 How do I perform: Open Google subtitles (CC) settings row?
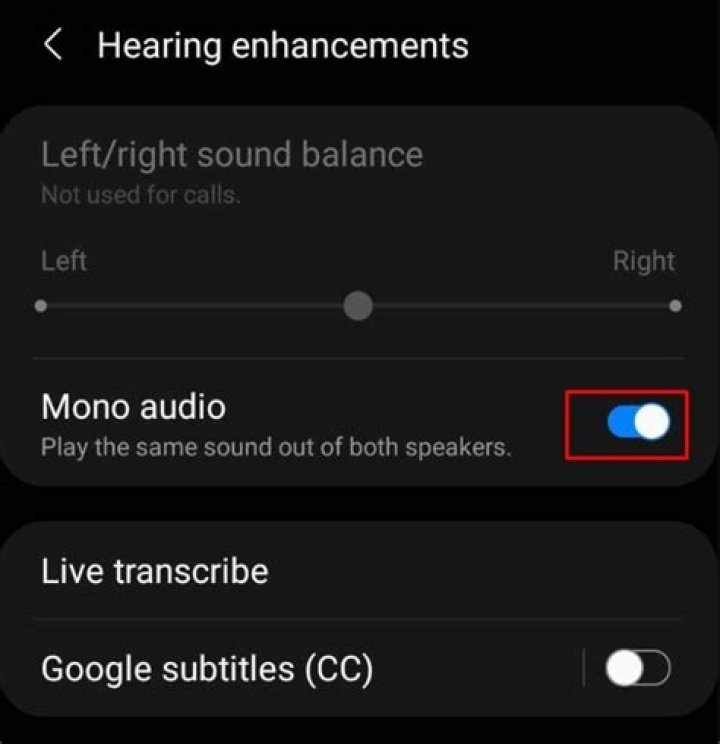[207, 668]
